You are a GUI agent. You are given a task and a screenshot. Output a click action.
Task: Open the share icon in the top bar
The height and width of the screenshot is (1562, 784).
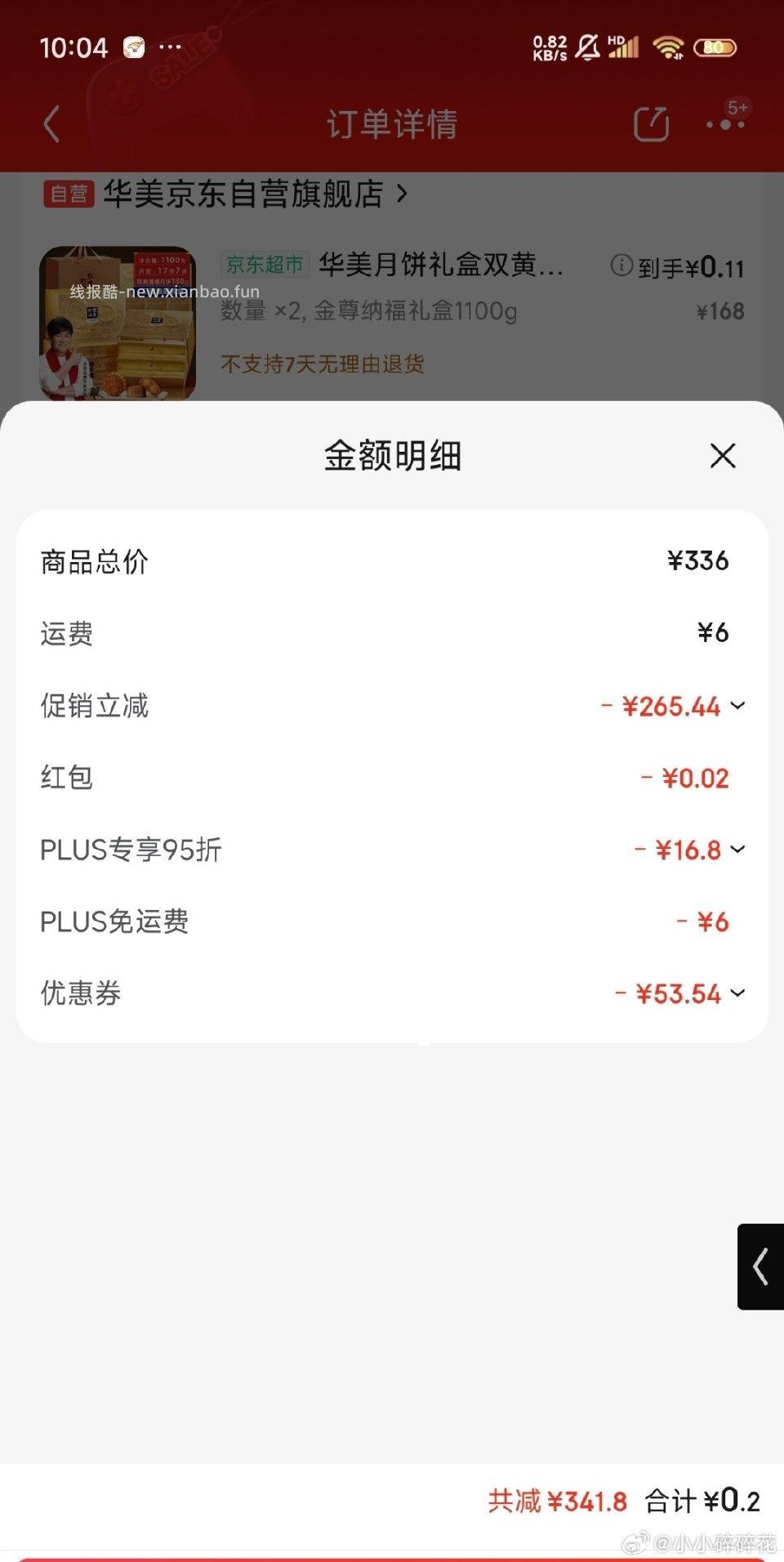click(649, 124)
